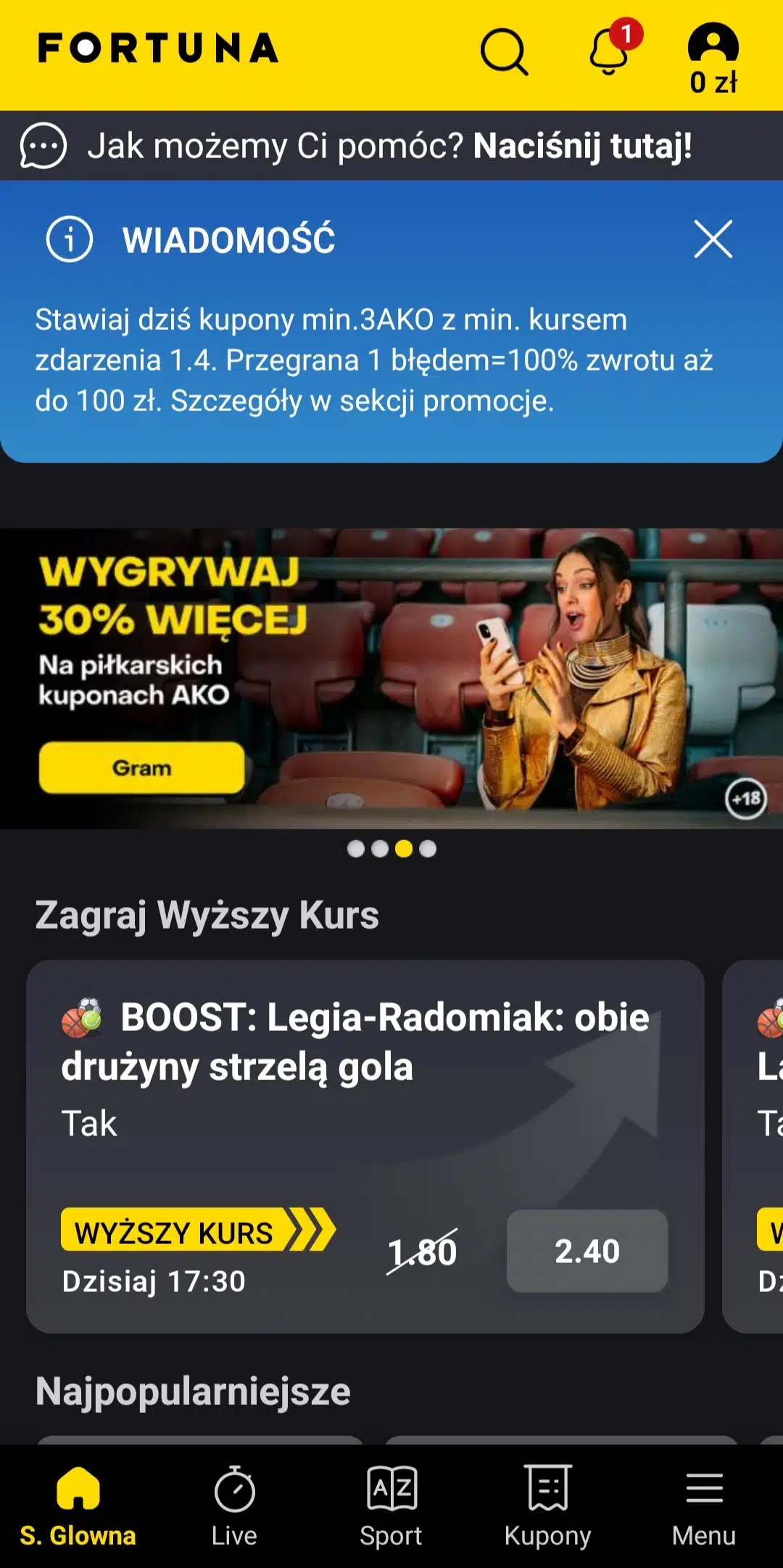Activate the WYŻSZY KURS boost badge
Viewport: 783px width, 1568px height.
(x=194, y=1230)
